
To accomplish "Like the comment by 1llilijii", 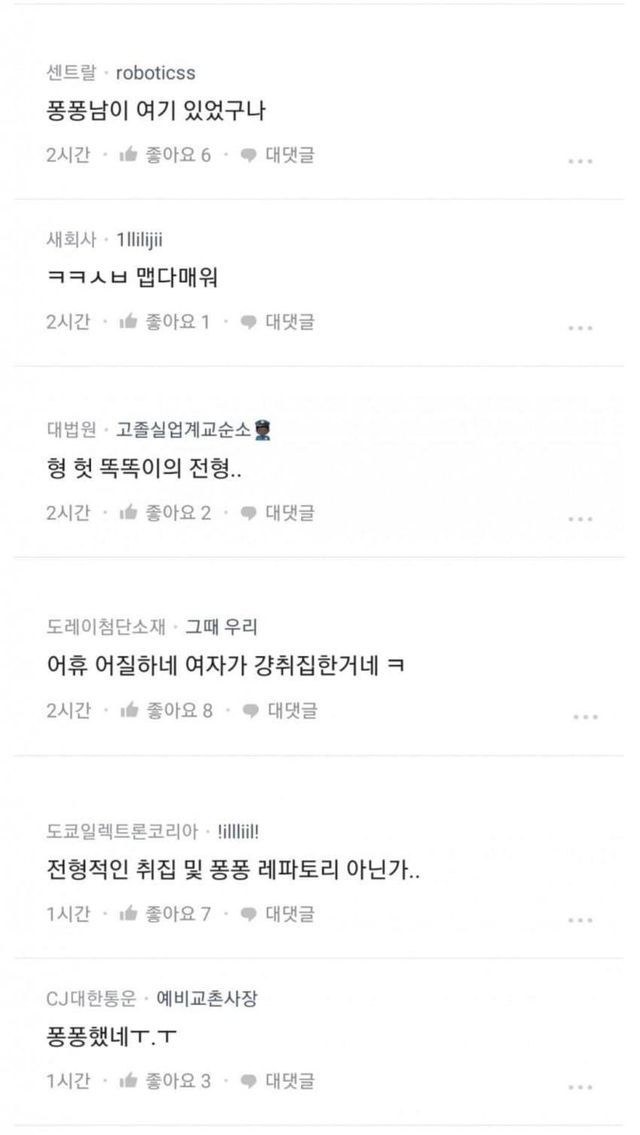I will coord(165,321).
